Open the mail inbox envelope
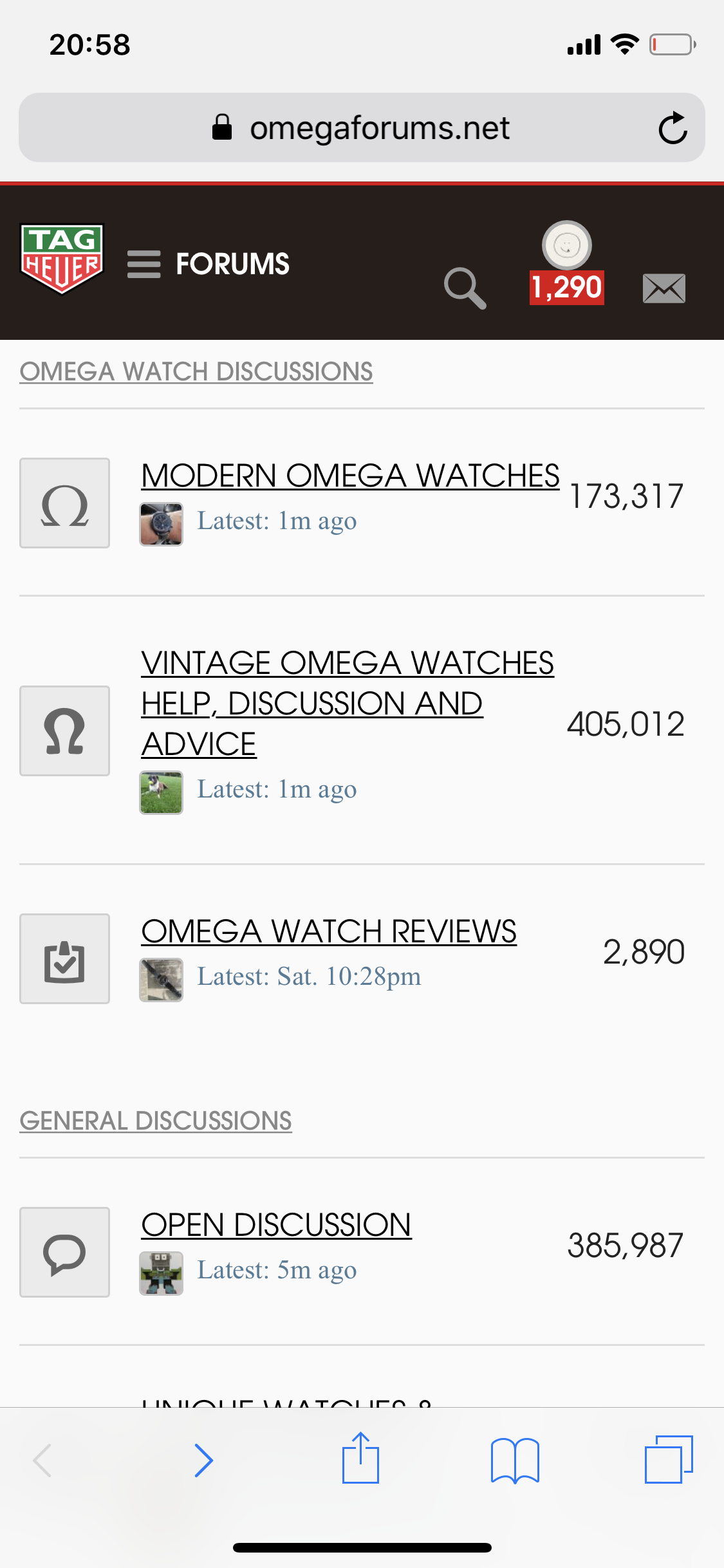This screenshot has height=1568, width=724. coord(664,288)
